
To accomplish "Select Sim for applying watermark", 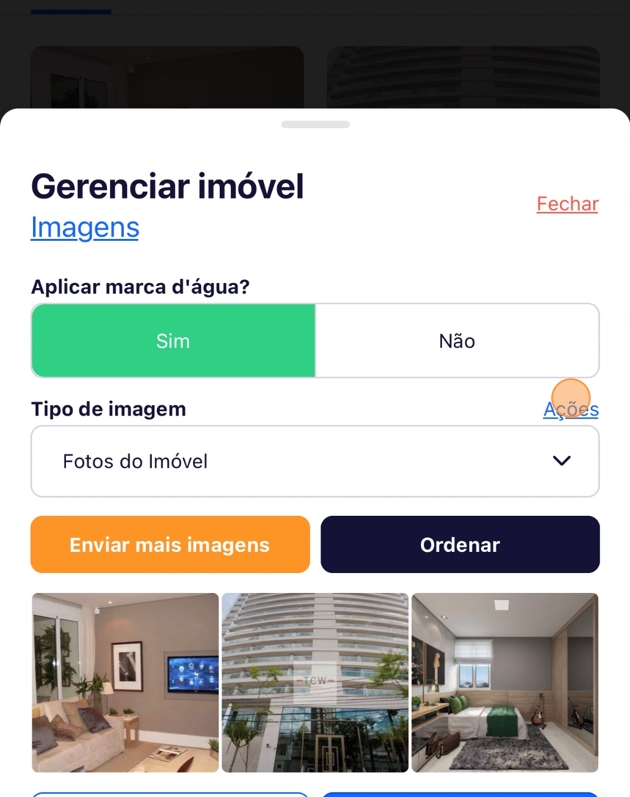I will (x=173, y=341).
